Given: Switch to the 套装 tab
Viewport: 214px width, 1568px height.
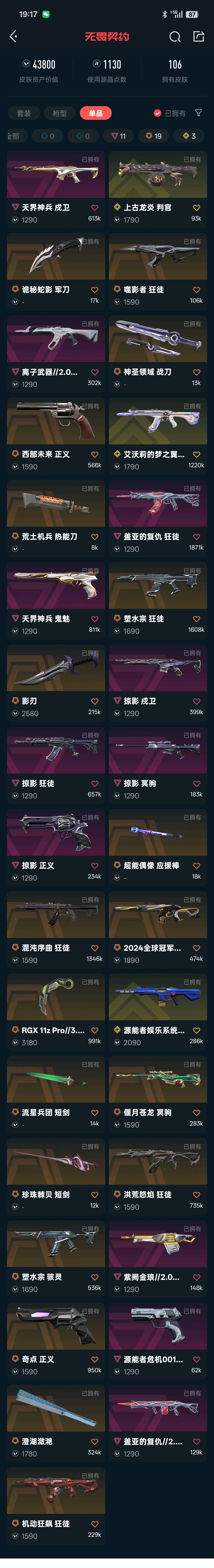Looking at the screenshot, I should 24,113.
